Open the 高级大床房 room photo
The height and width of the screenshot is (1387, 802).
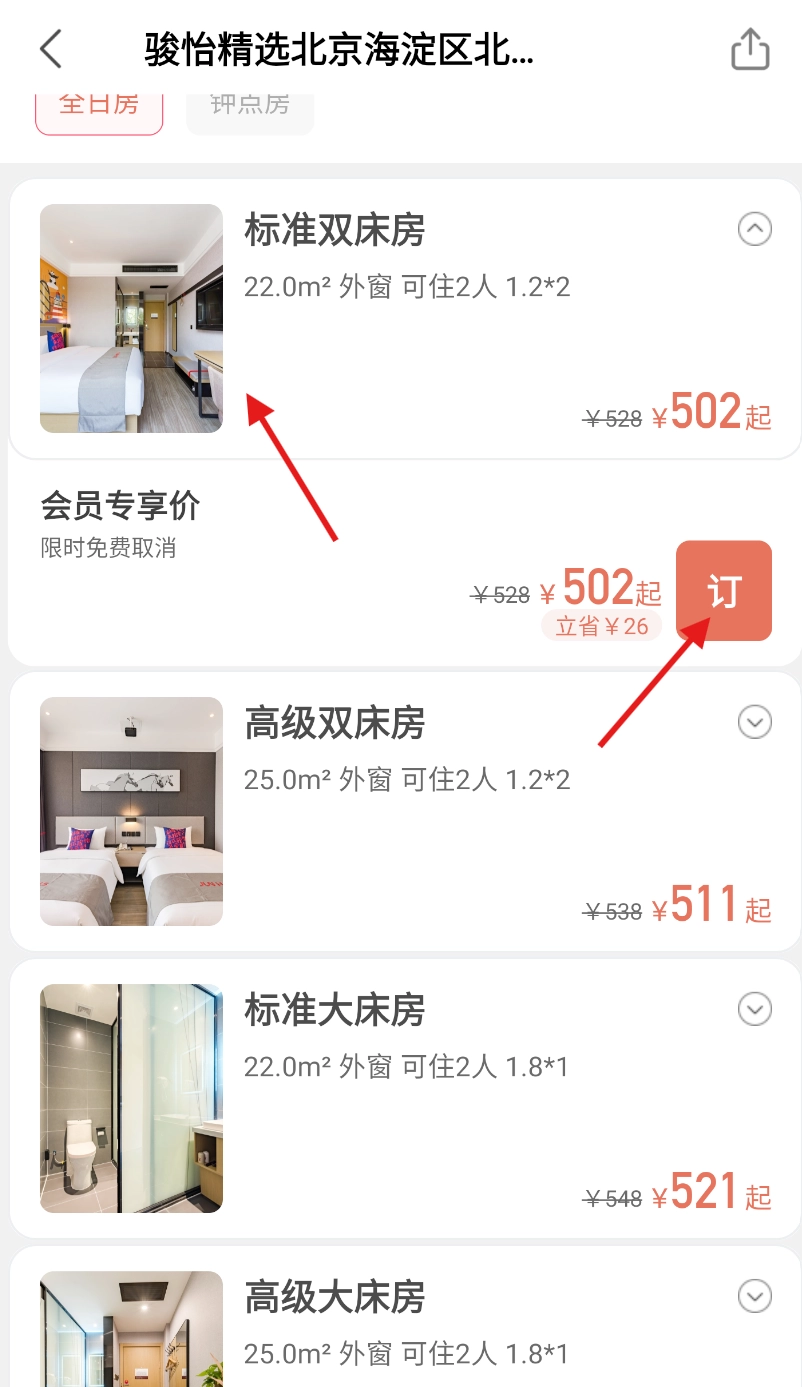tap(131, 1330)
